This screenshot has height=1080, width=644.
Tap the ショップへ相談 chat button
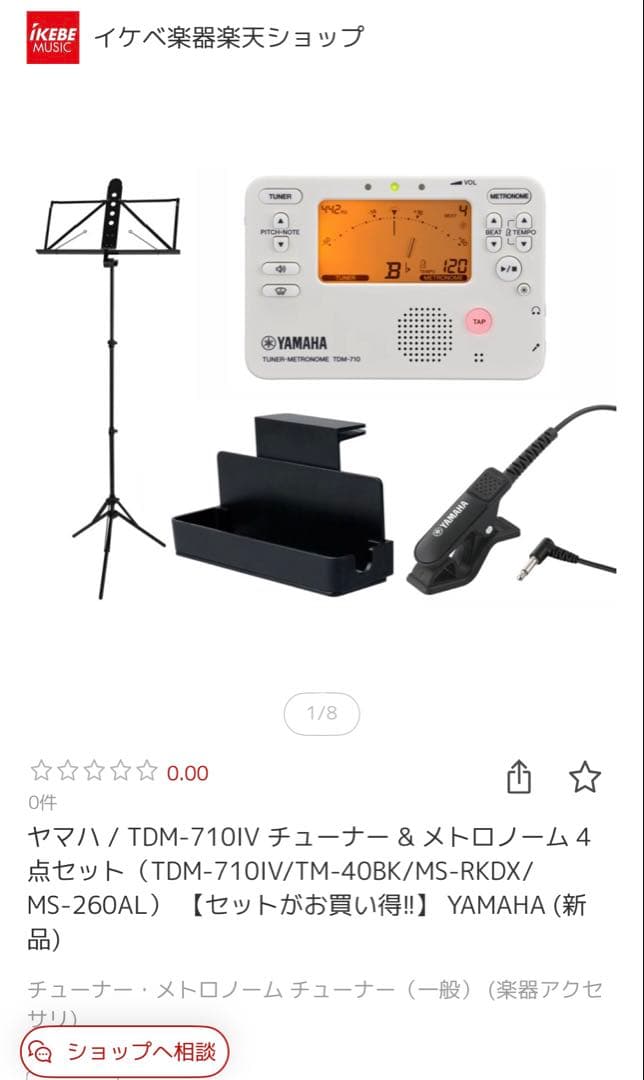tap(125, 1051)
